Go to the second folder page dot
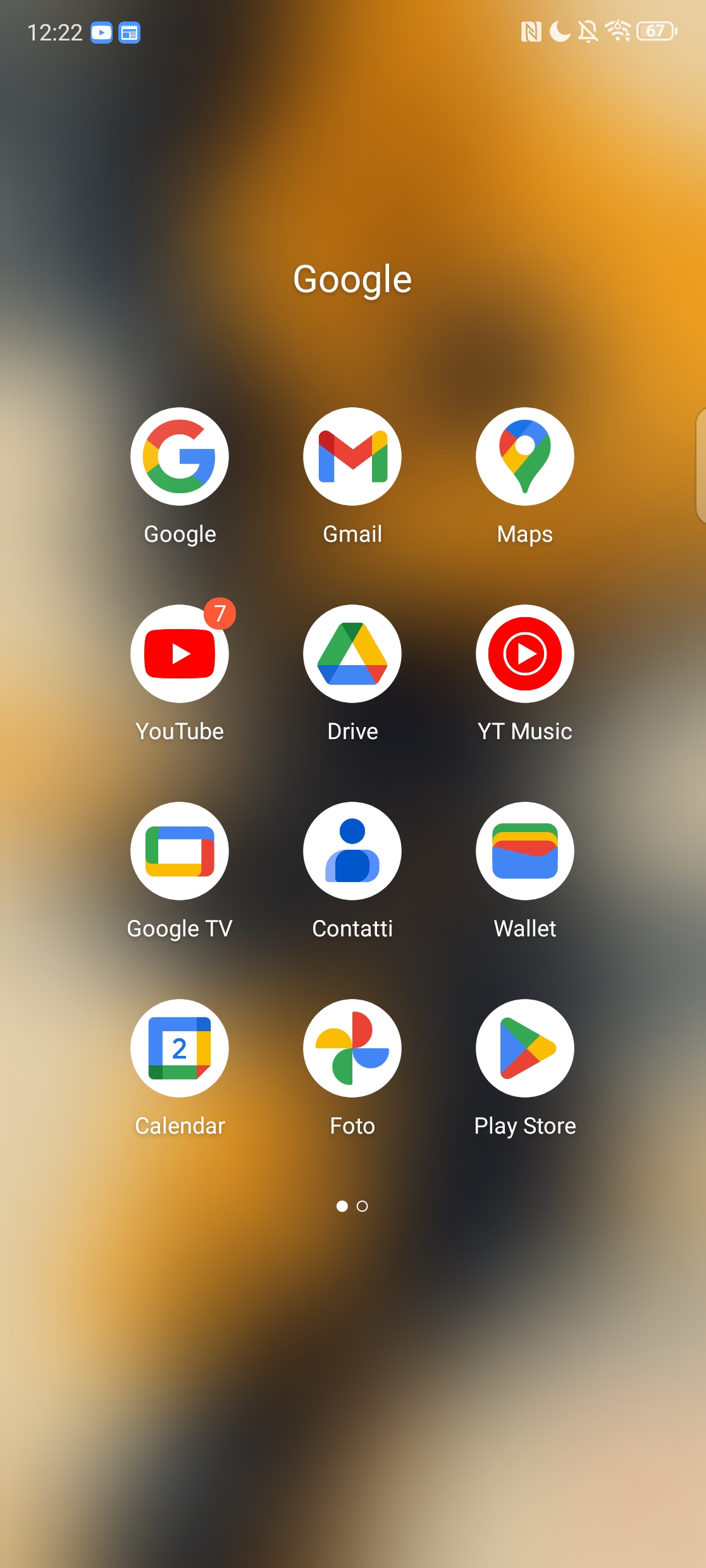The width and height of the screenshot is (706, 1568). point(362,1206)
